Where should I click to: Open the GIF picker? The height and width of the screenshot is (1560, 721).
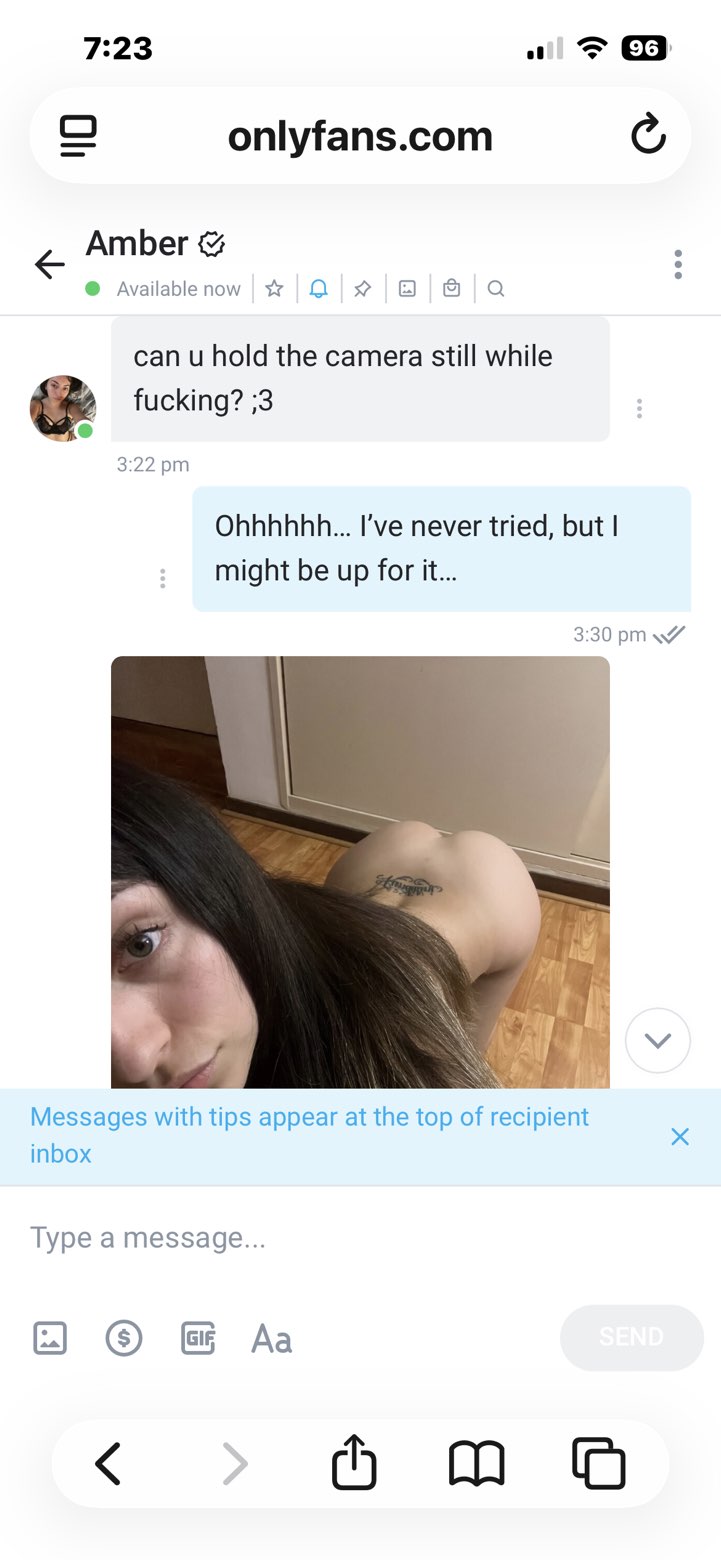click(198, 1337)
